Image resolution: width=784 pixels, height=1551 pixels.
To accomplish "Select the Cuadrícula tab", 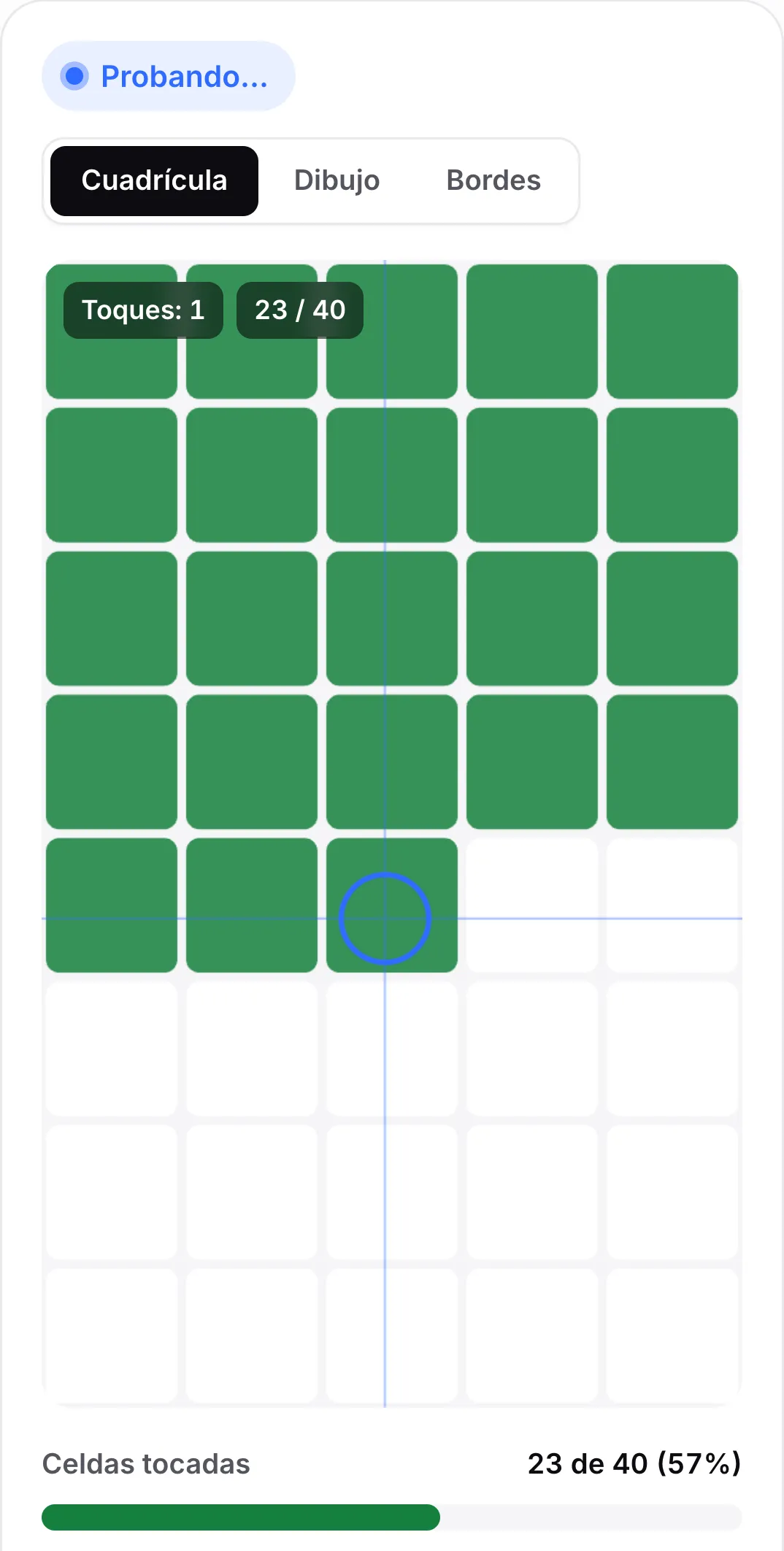I will (x=154, y=180).
